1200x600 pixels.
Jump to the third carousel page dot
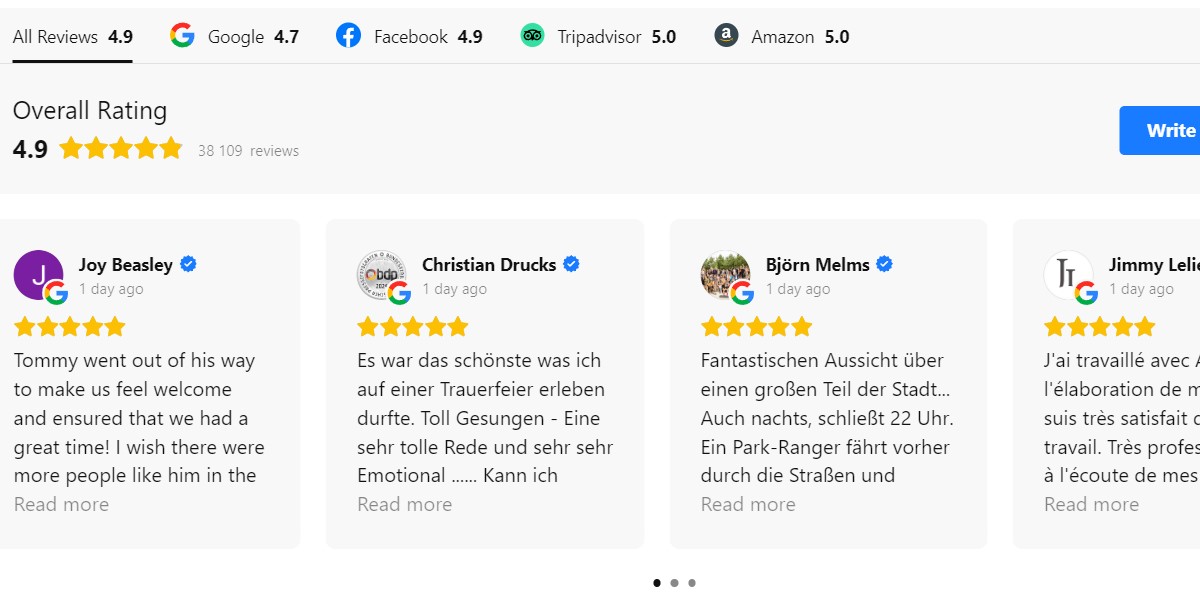click(x=692, y=583)
